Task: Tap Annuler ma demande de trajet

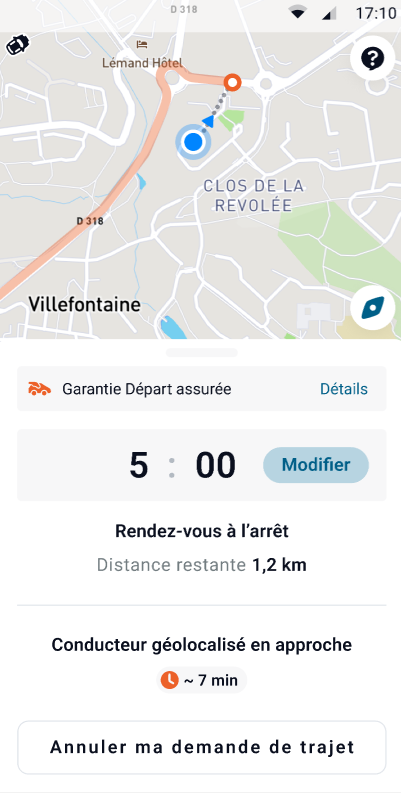Action: (202, 747)
